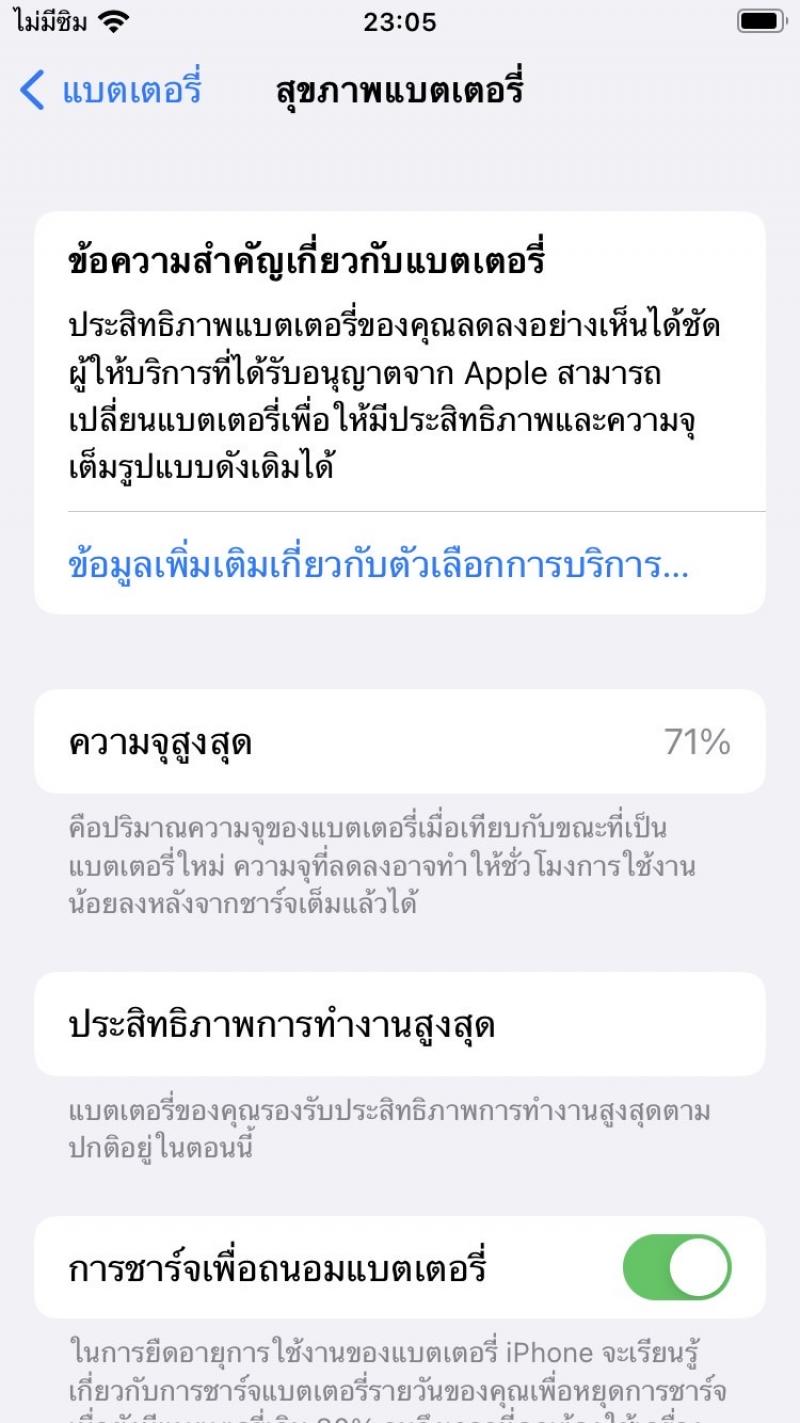Open ข้อมูลเพิ่มเติมเกี่ยวกับตัวเลือกการบริการ link
This screenshot has width=800, height=1423.
[378, 565]
